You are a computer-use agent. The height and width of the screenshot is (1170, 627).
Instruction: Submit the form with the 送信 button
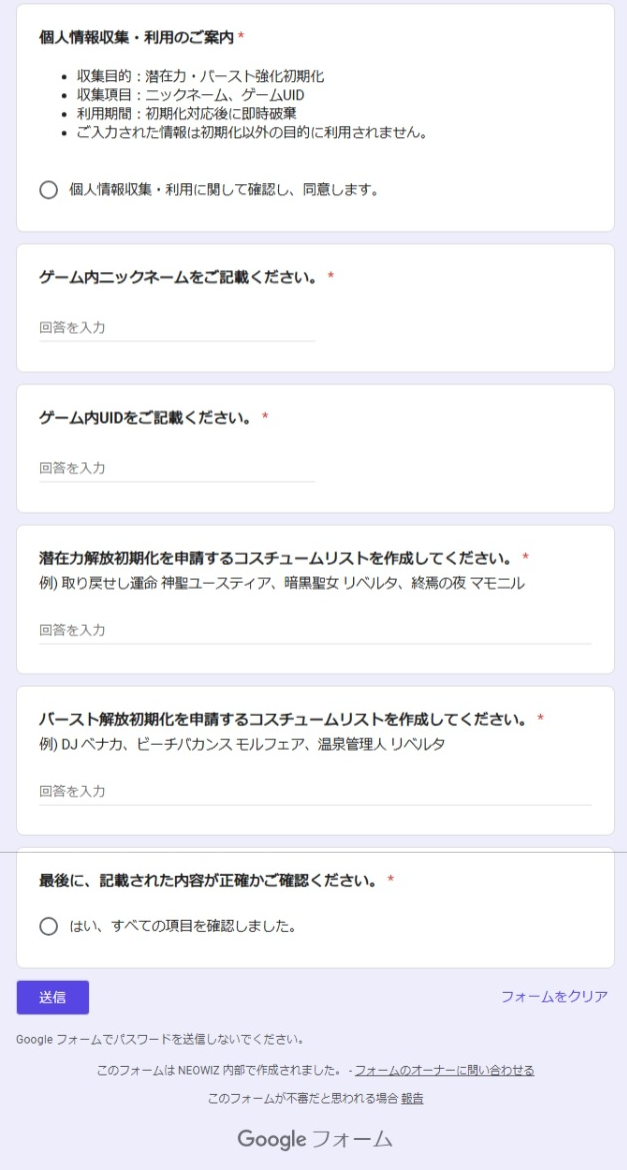click(53, 997)
